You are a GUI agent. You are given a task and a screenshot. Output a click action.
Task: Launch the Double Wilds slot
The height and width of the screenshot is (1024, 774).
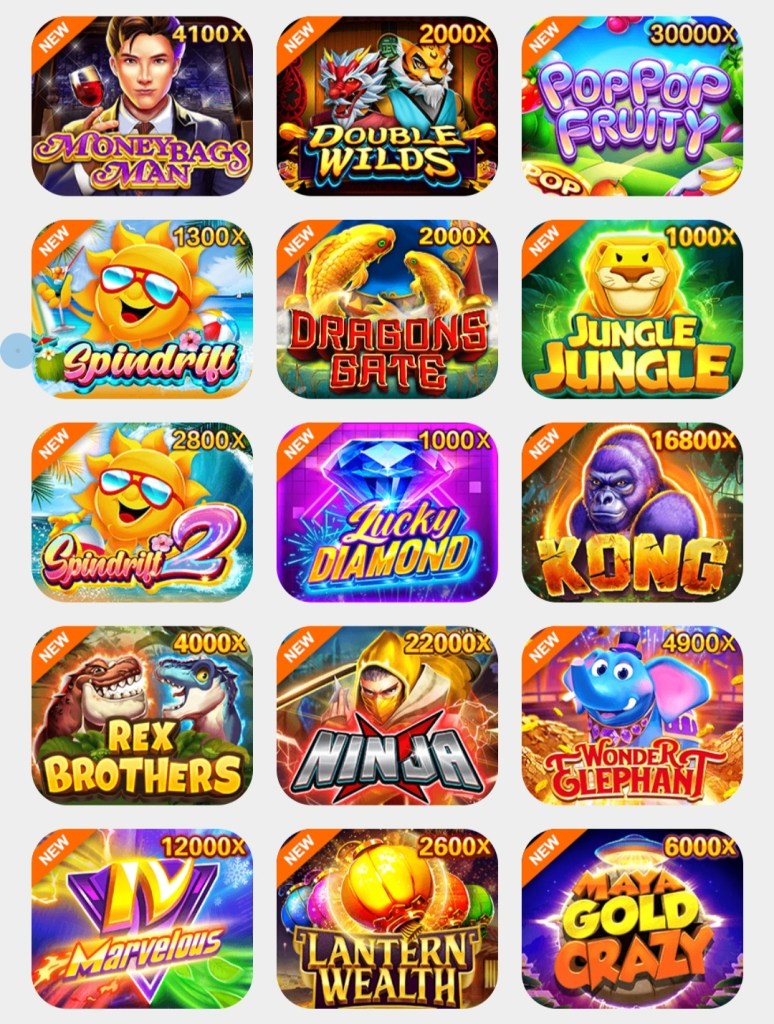coord(387,106)
